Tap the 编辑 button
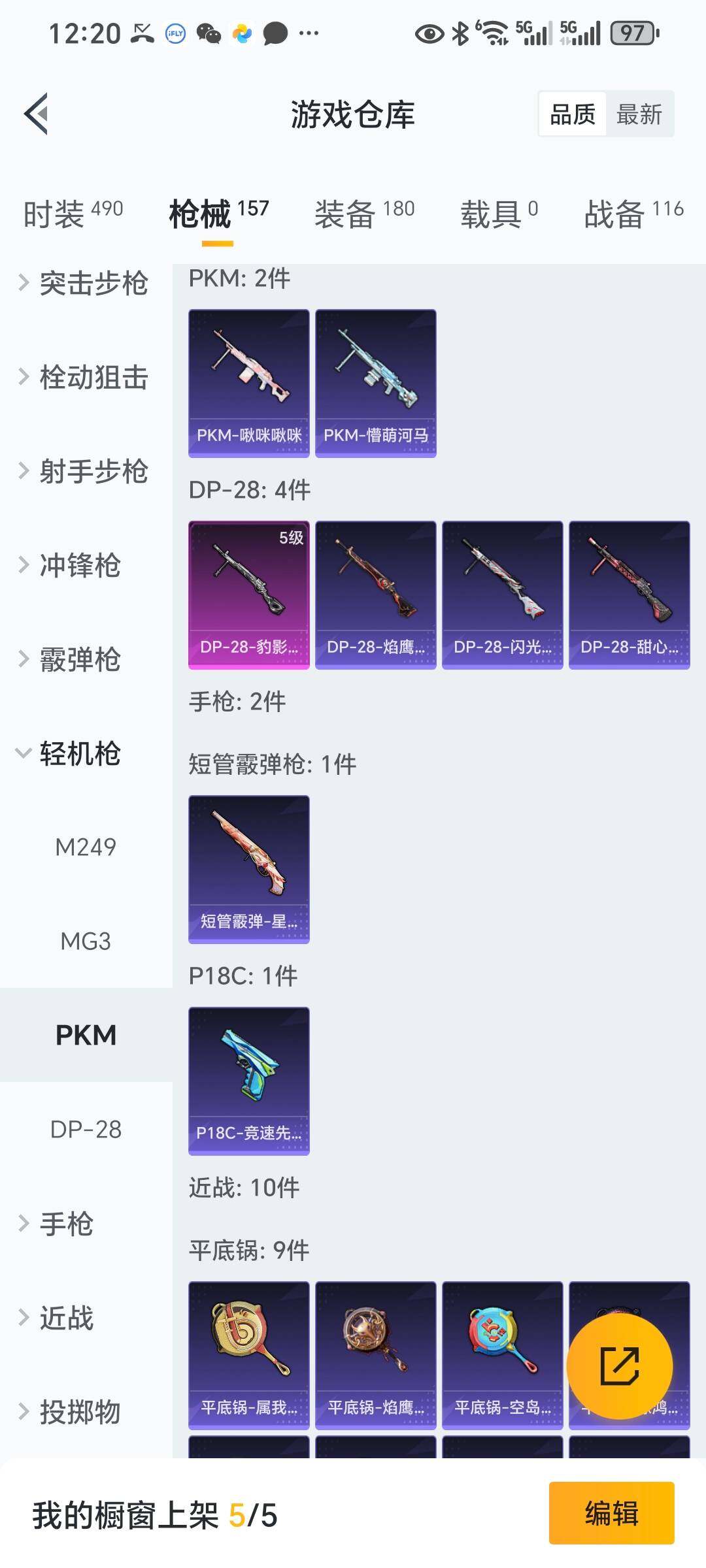 point(611,1513)
